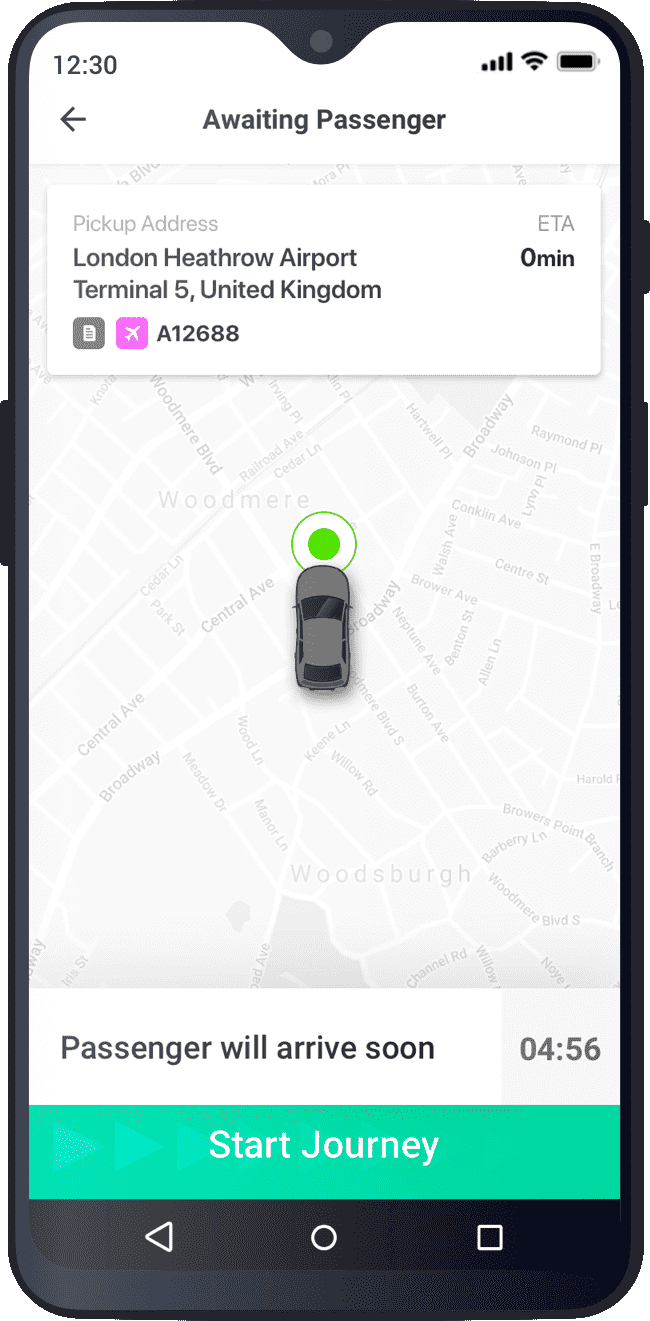Go back from Awaiting Passenger screen
Viewport: 650px width, 1321px height.
click(73, 120)
